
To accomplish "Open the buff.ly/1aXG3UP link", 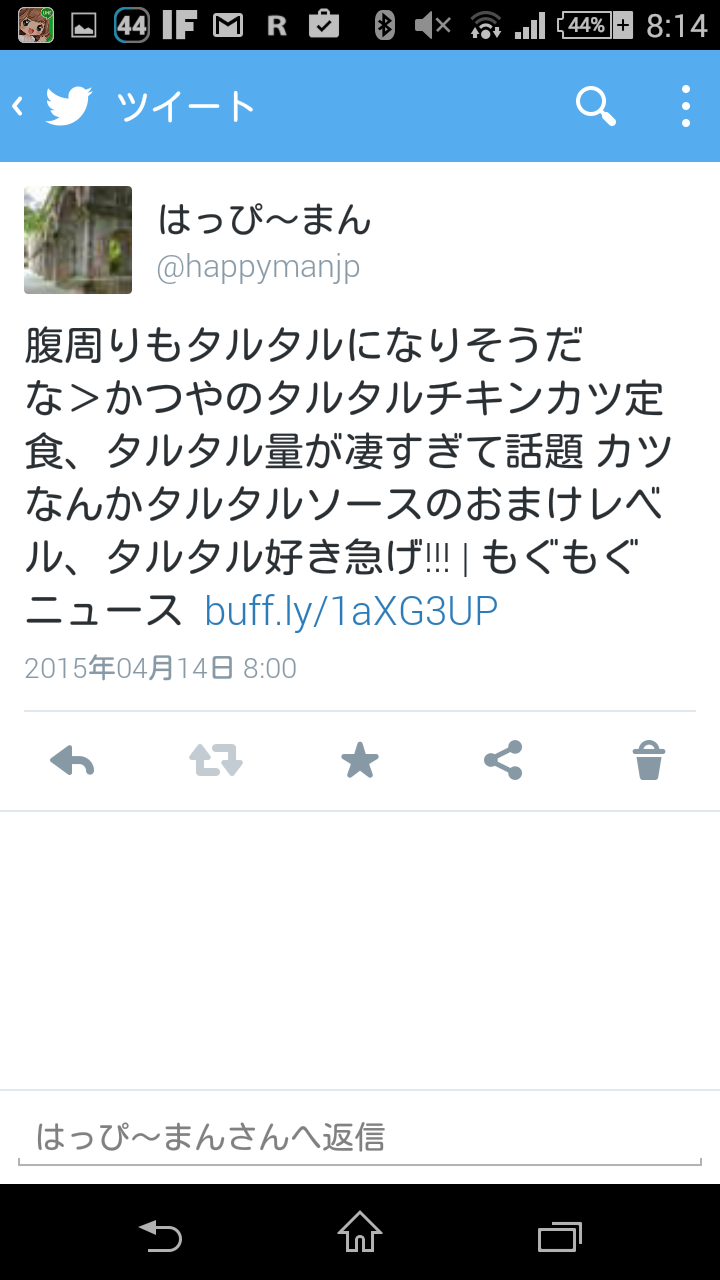I will coord(351,611).
